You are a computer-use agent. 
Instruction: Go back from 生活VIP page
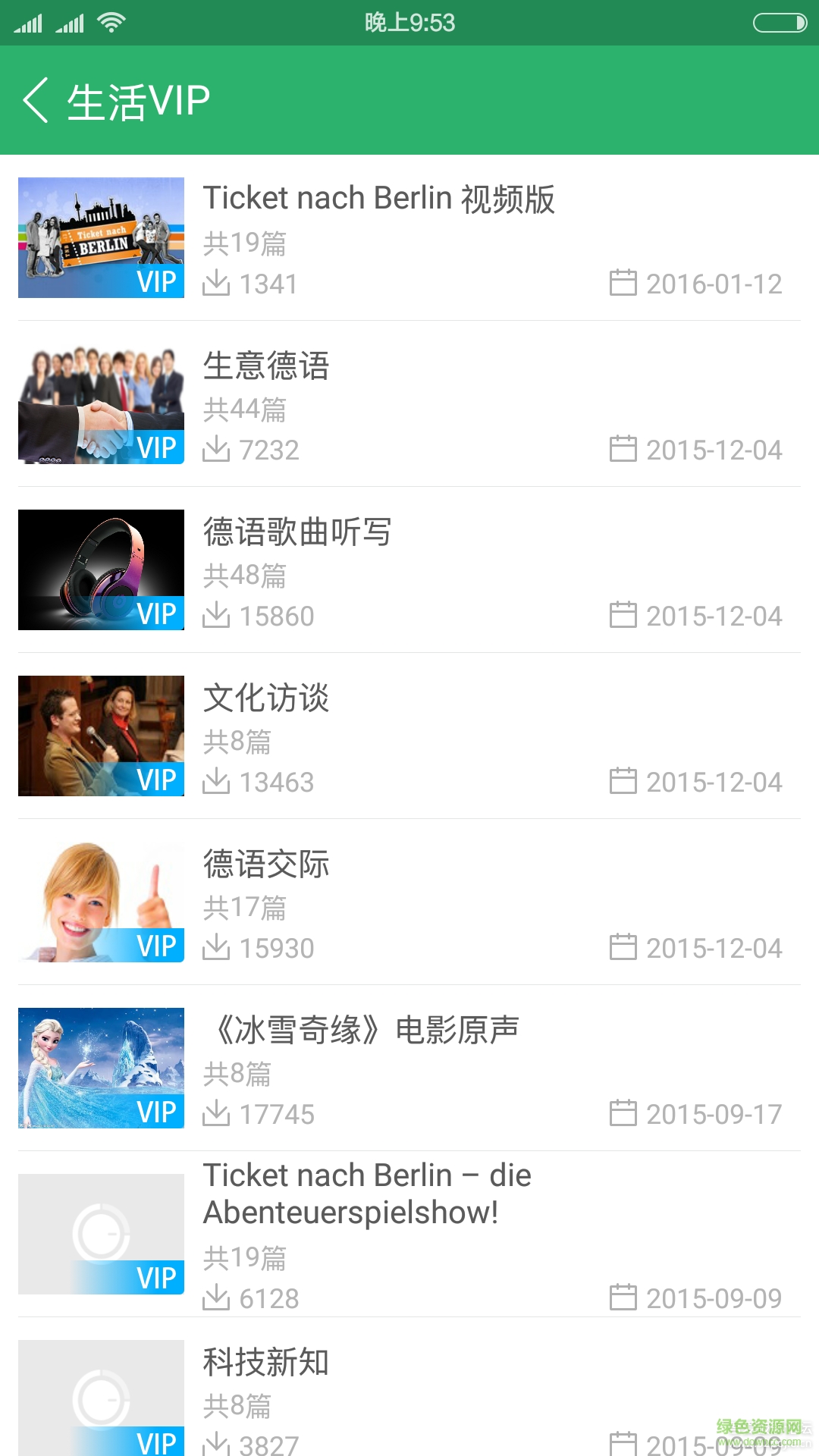click(x=36, y=100)
